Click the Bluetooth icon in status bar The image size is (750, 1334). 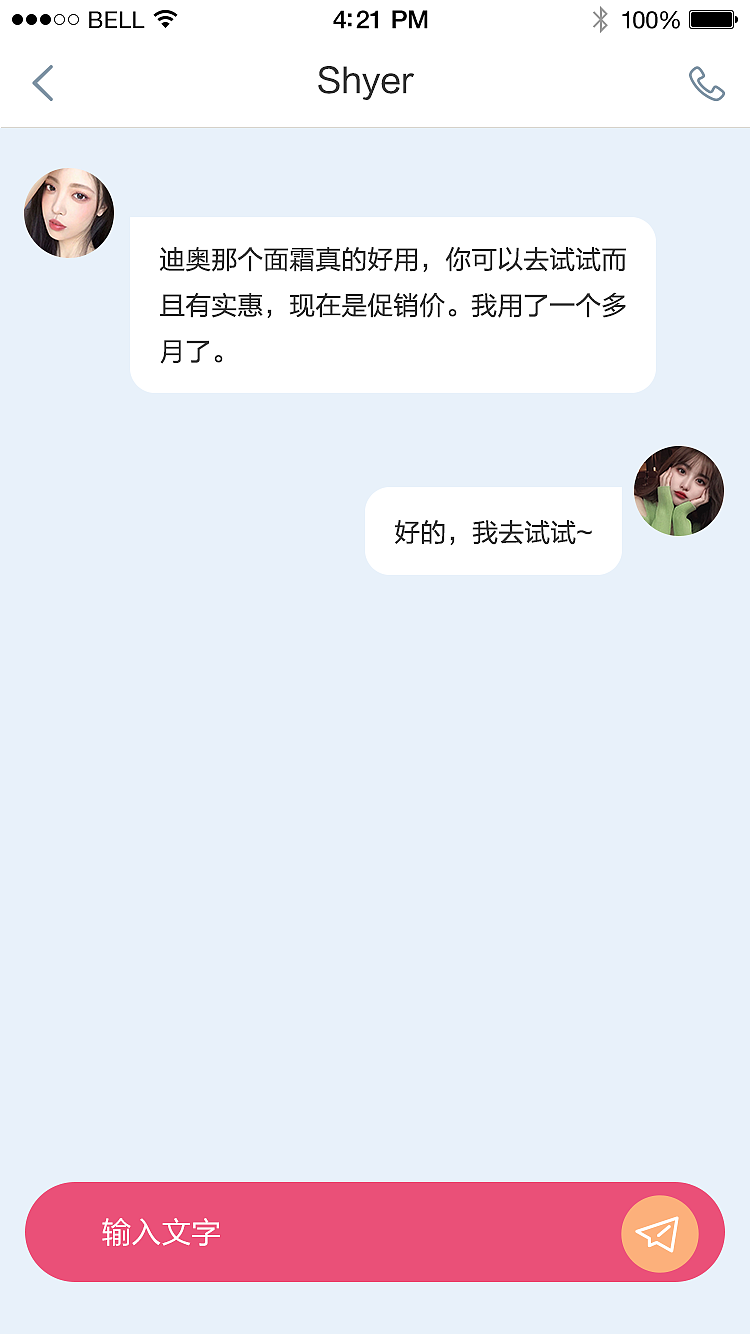[601, 17]
